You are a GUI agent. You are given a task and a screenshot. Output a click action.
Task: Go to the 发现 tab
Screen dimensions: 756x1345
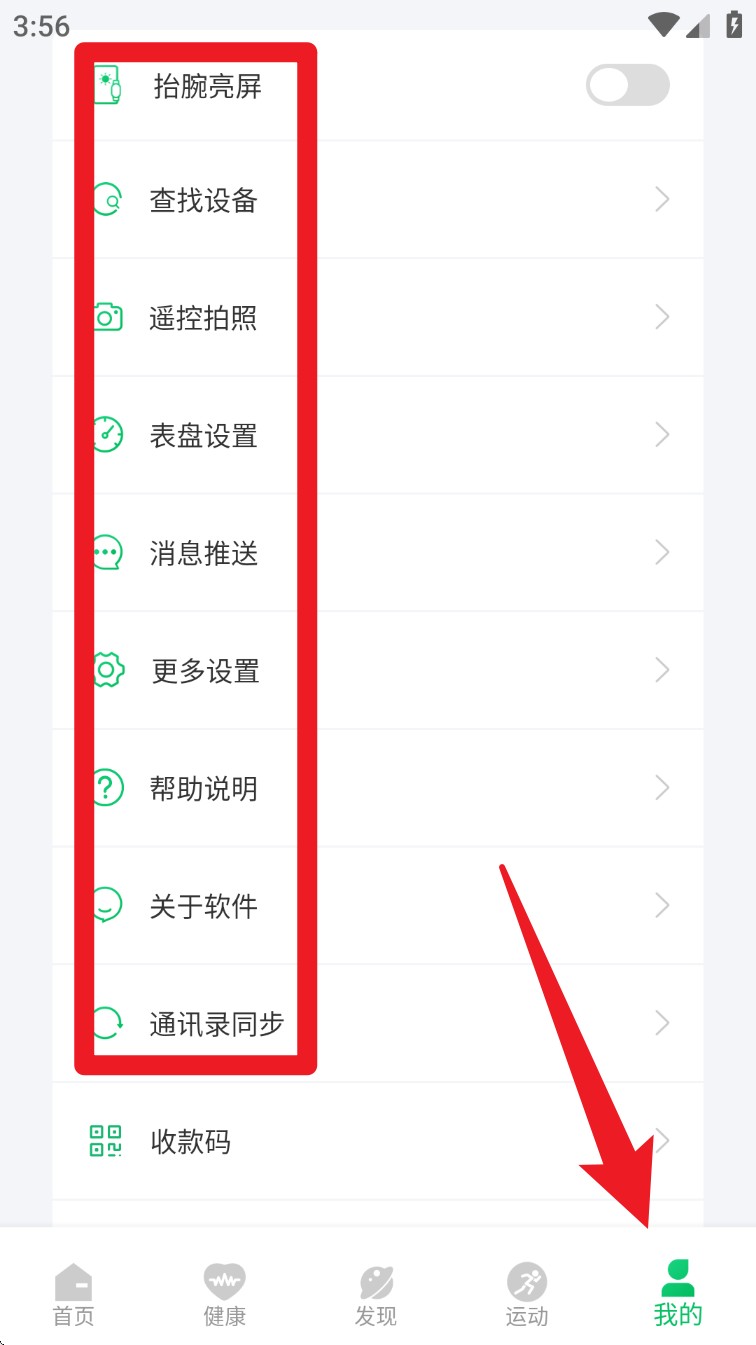(376, 1294)
